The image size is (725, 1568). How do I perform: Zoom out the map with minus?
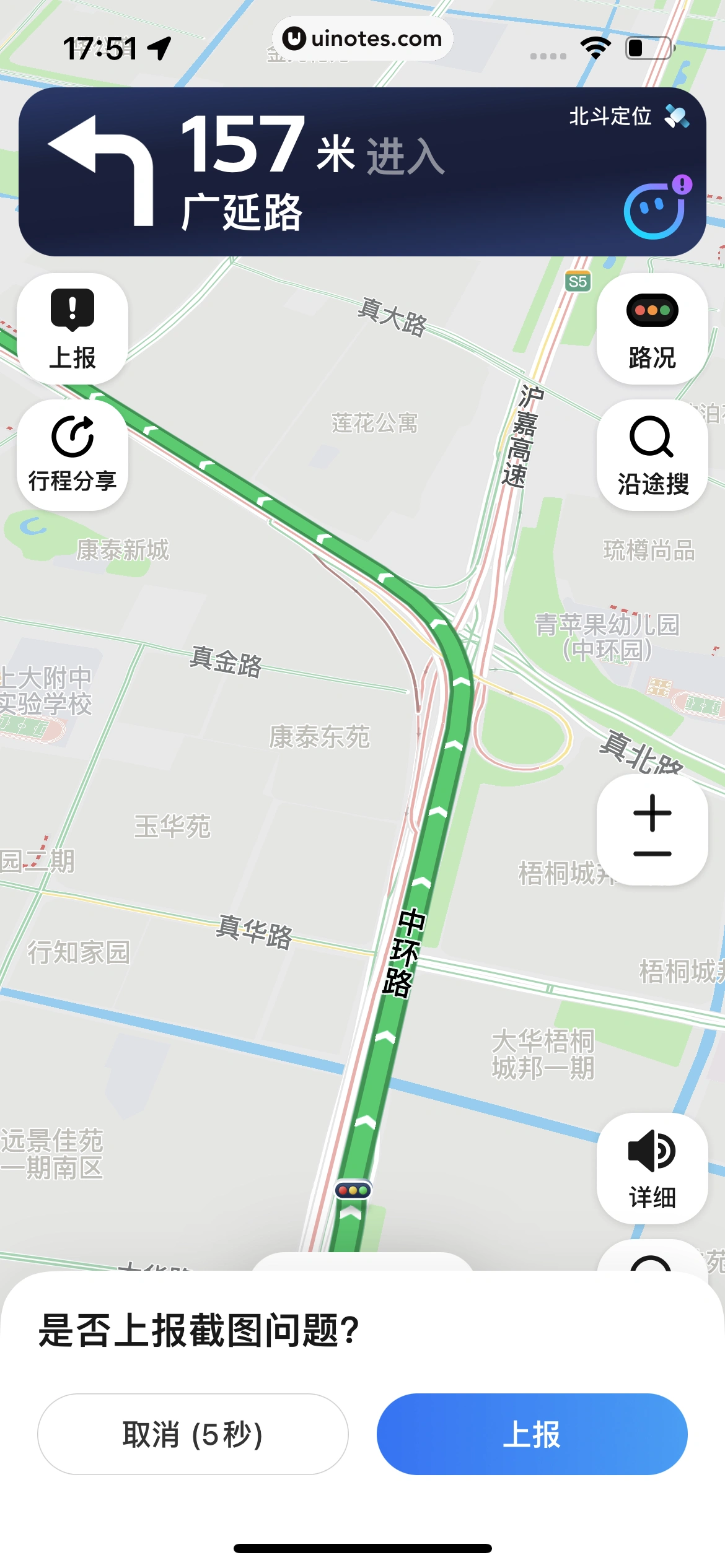tap(652, 854)
